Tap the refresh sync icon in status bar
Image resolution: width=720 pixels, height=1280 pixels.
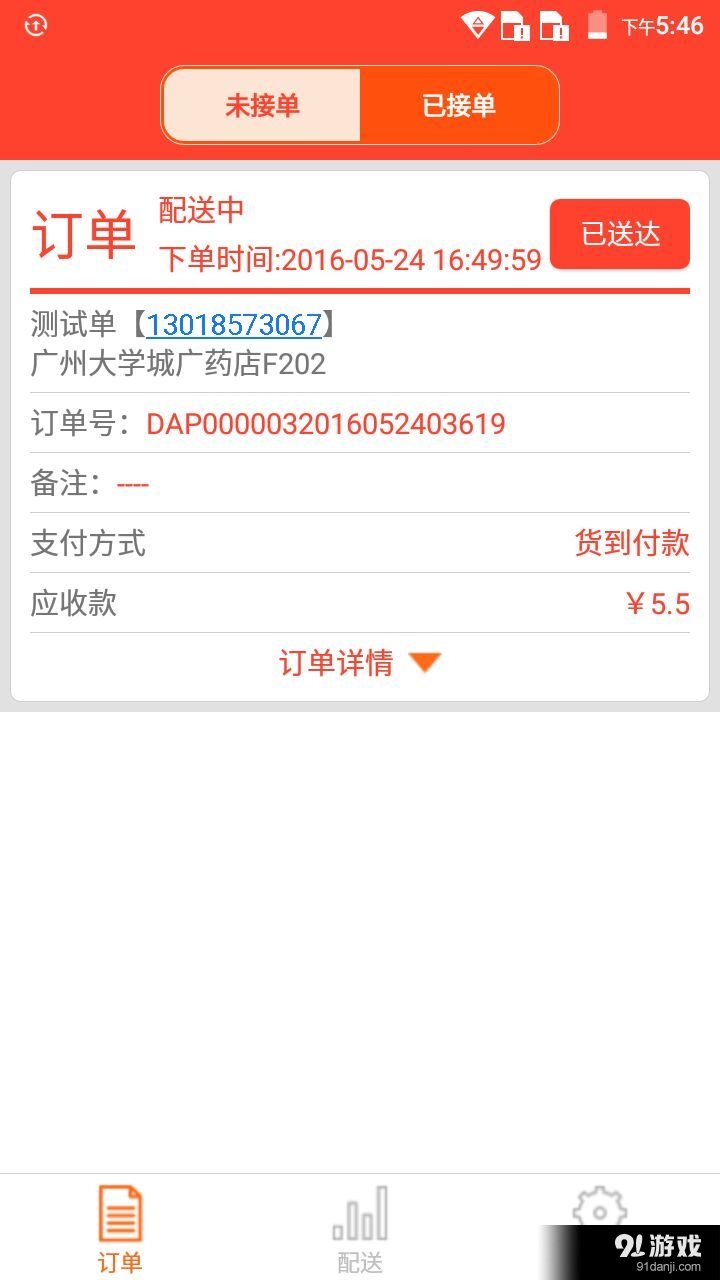[x=34, y=25]
